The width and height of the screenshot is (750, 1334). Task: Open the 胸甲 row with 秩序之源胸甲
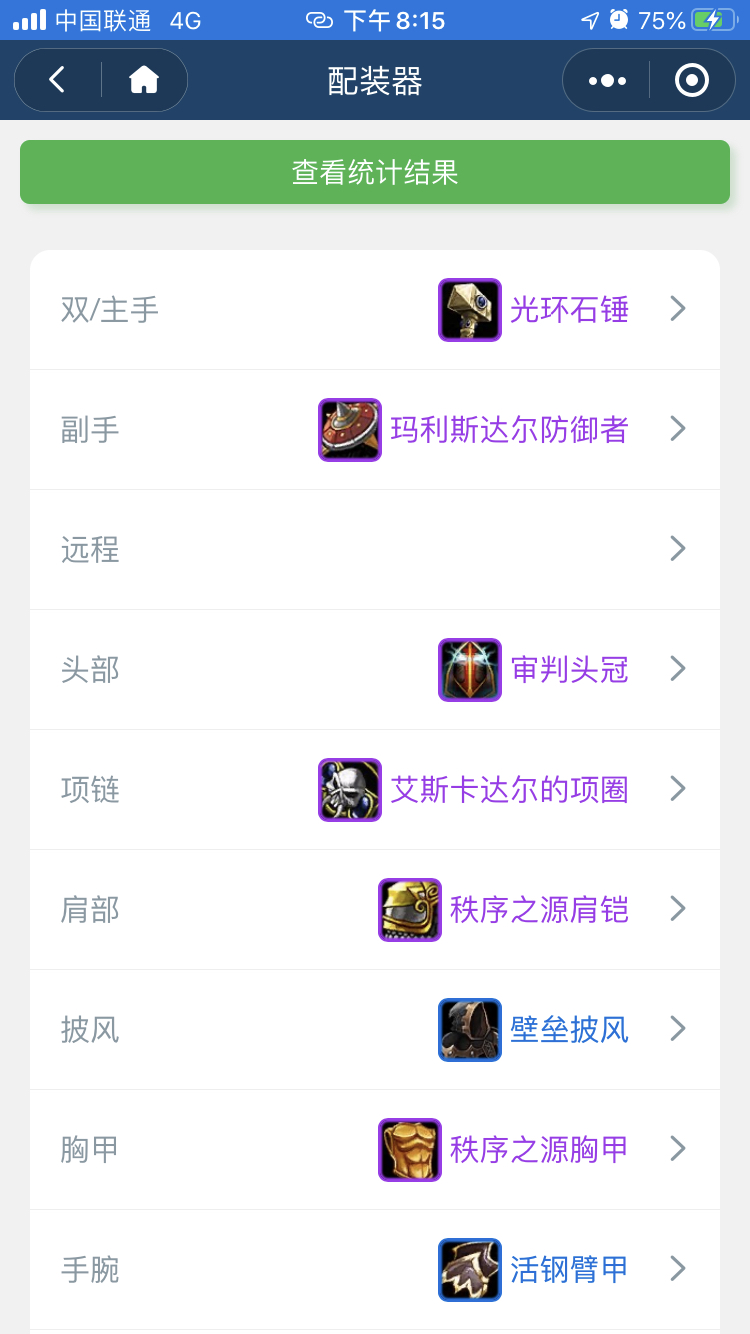pos(375,1150)
